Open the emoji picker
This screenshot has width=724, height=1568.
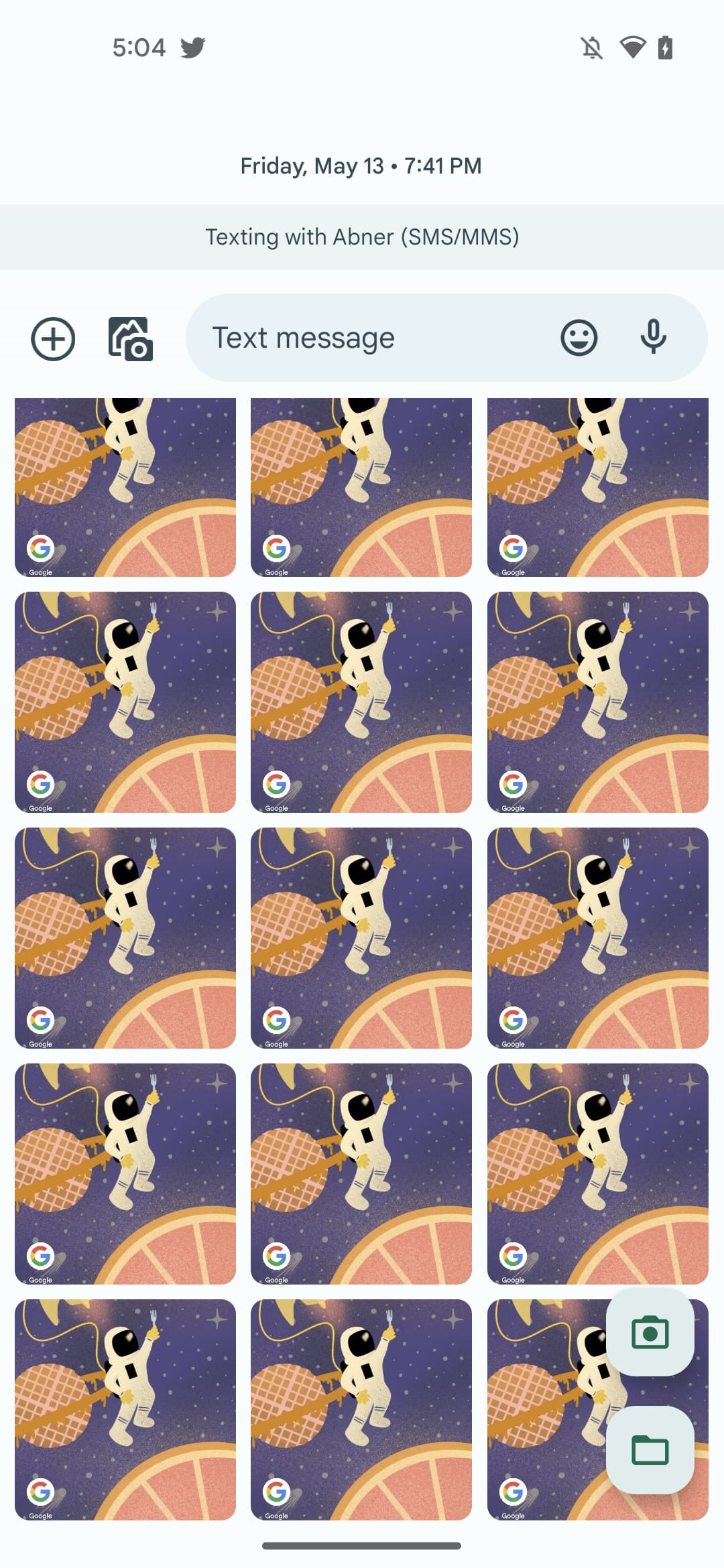(579, 338)
